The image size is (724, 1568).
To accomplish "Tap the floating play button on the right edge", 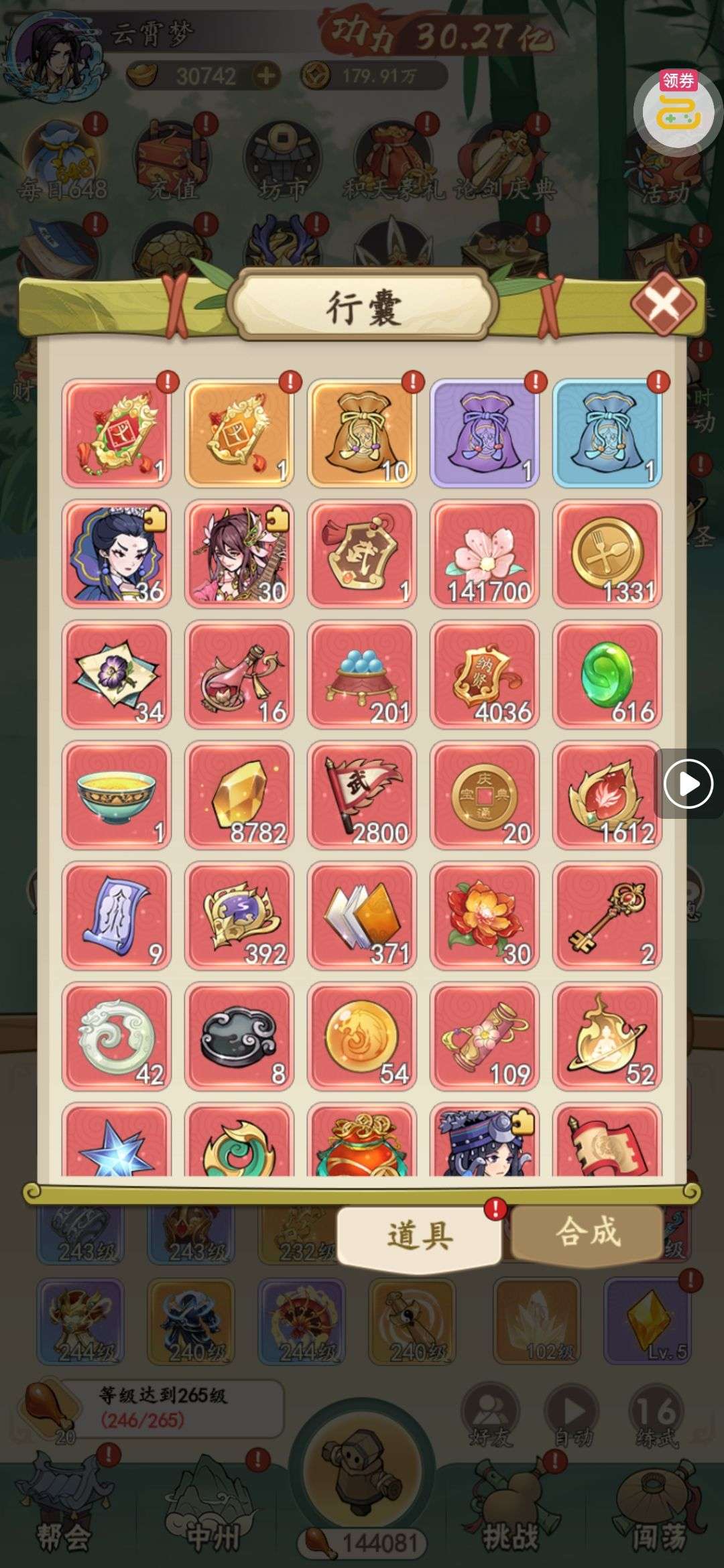I will tap(688, 783).
